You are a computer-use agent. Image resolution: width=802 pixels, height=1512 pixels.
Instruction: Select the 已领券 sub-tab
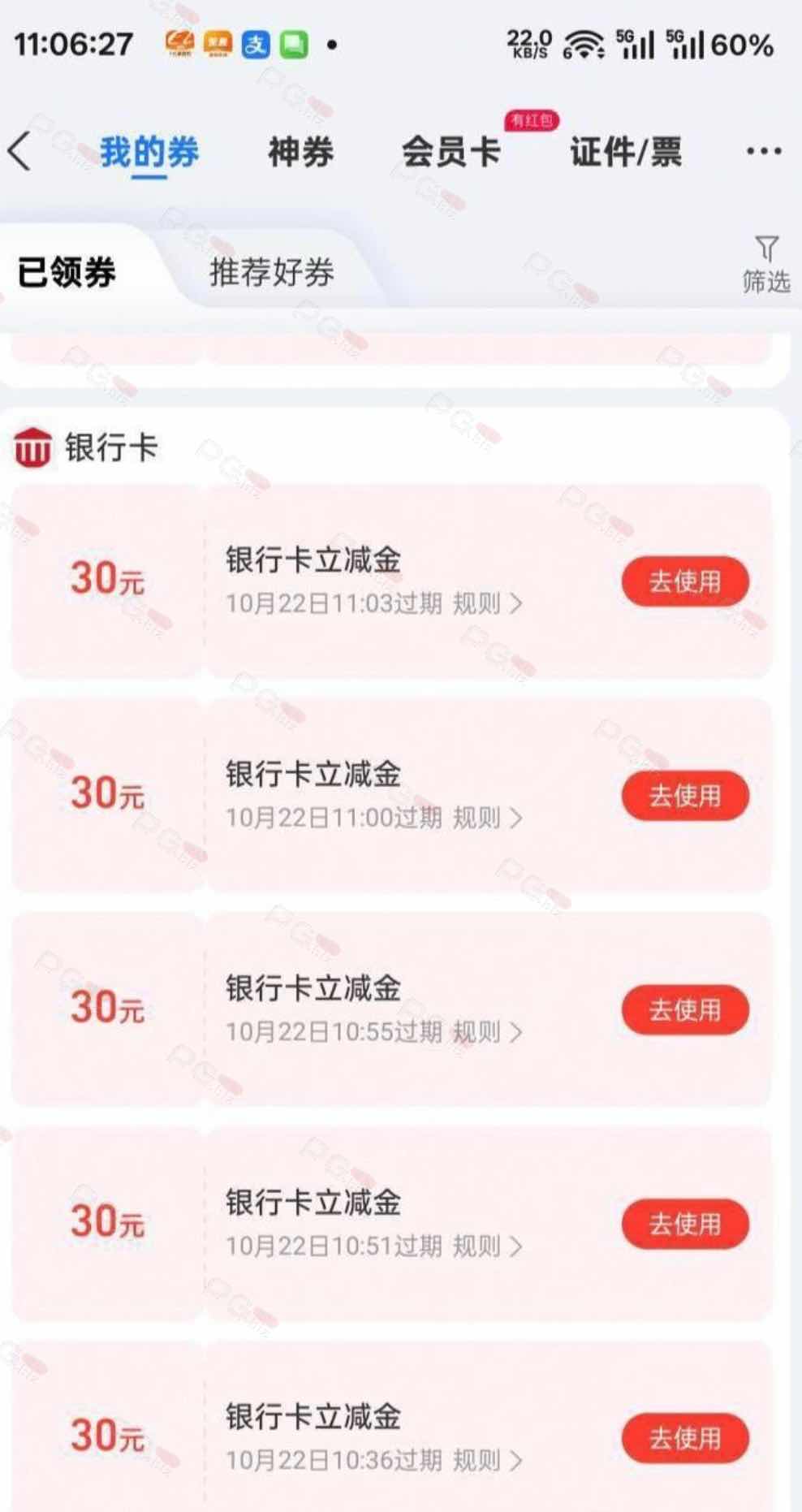[67, 272]
